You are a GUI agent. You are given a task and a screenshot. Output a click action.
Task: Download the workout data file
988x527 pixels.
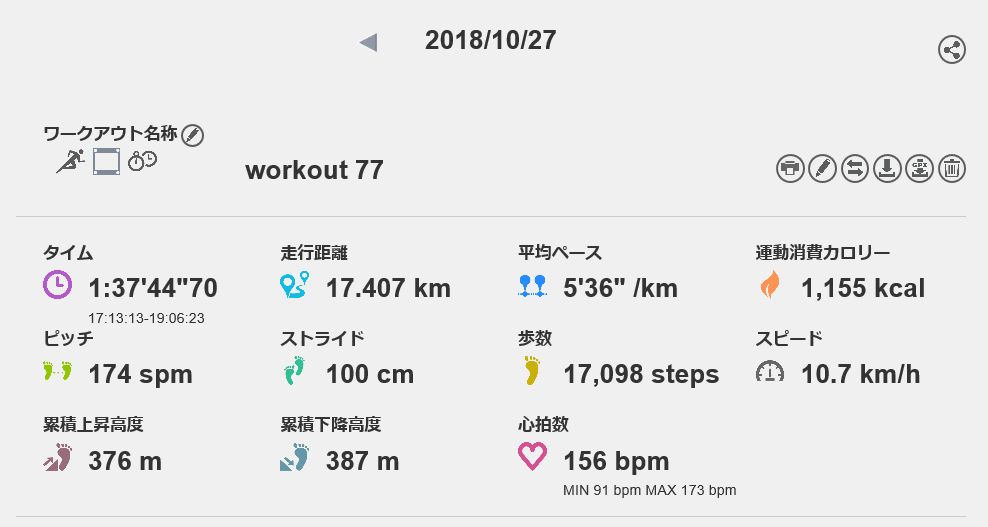pos(886,168)
